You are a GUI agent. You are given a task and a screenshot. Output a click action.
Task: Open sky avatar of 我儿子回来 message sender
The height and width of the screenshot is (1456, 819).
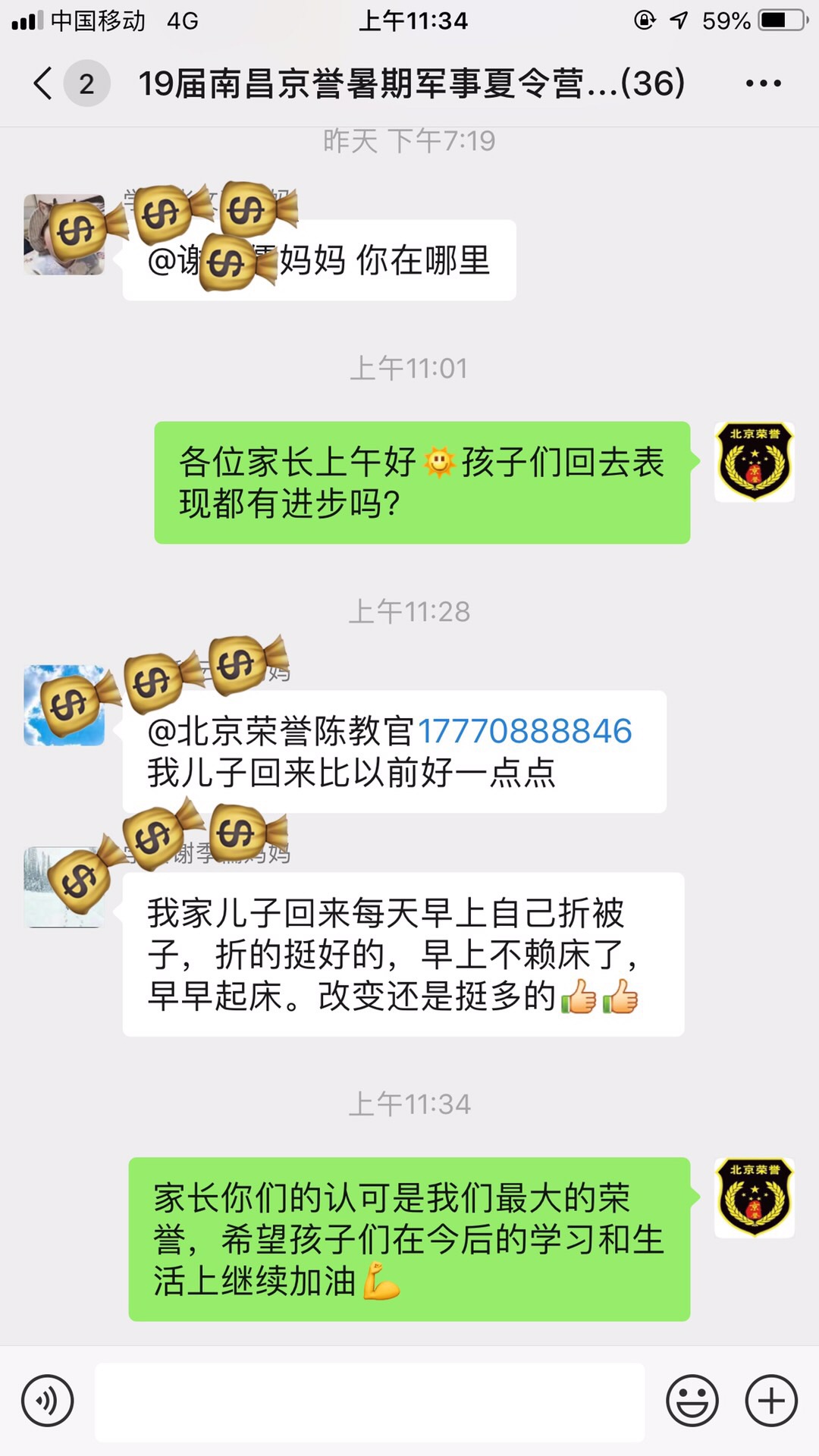click(64, 705)
